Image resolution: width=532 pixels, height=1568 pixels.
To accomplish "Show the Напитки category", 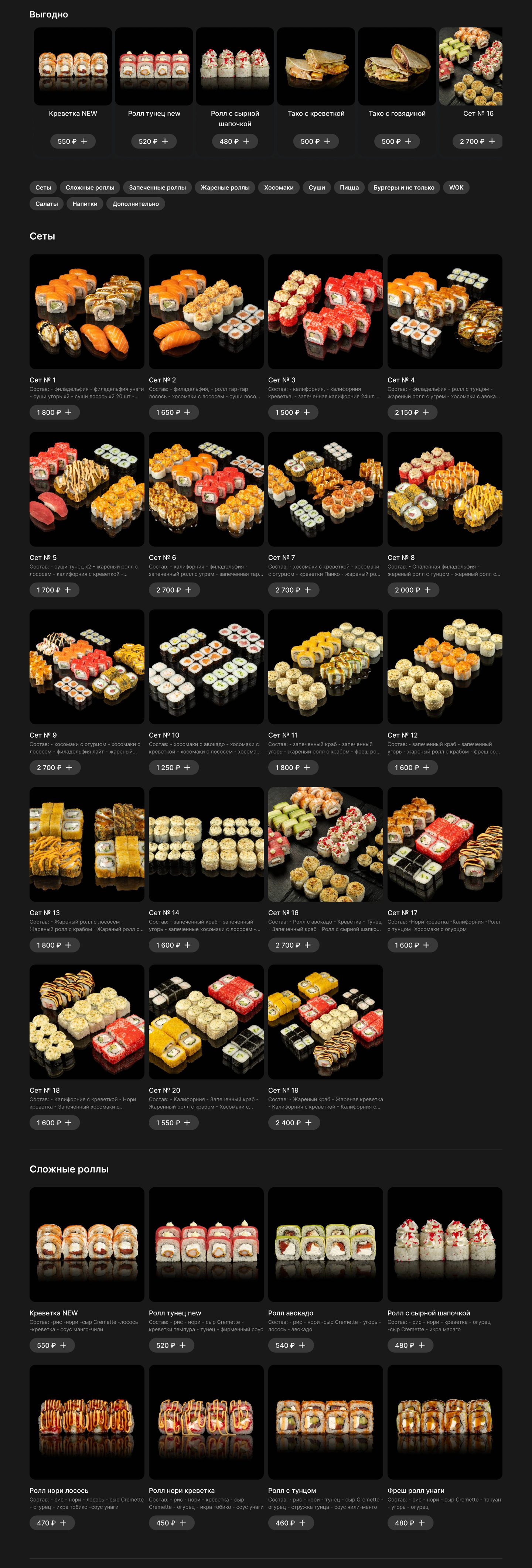I will [85, 204].
